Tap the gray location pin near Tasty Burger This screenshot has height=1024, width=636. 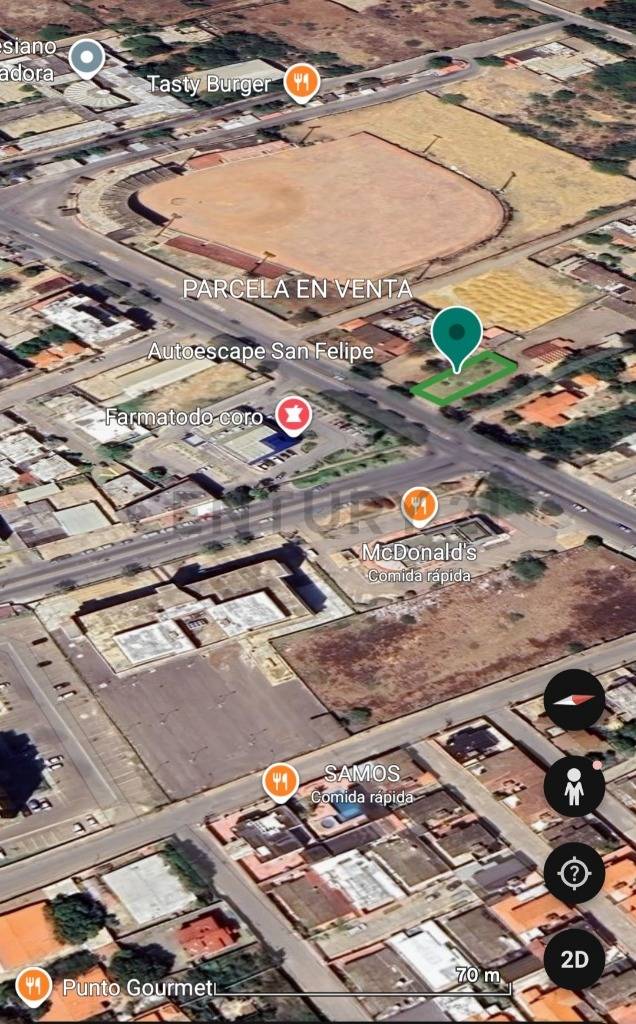point(87,58)
